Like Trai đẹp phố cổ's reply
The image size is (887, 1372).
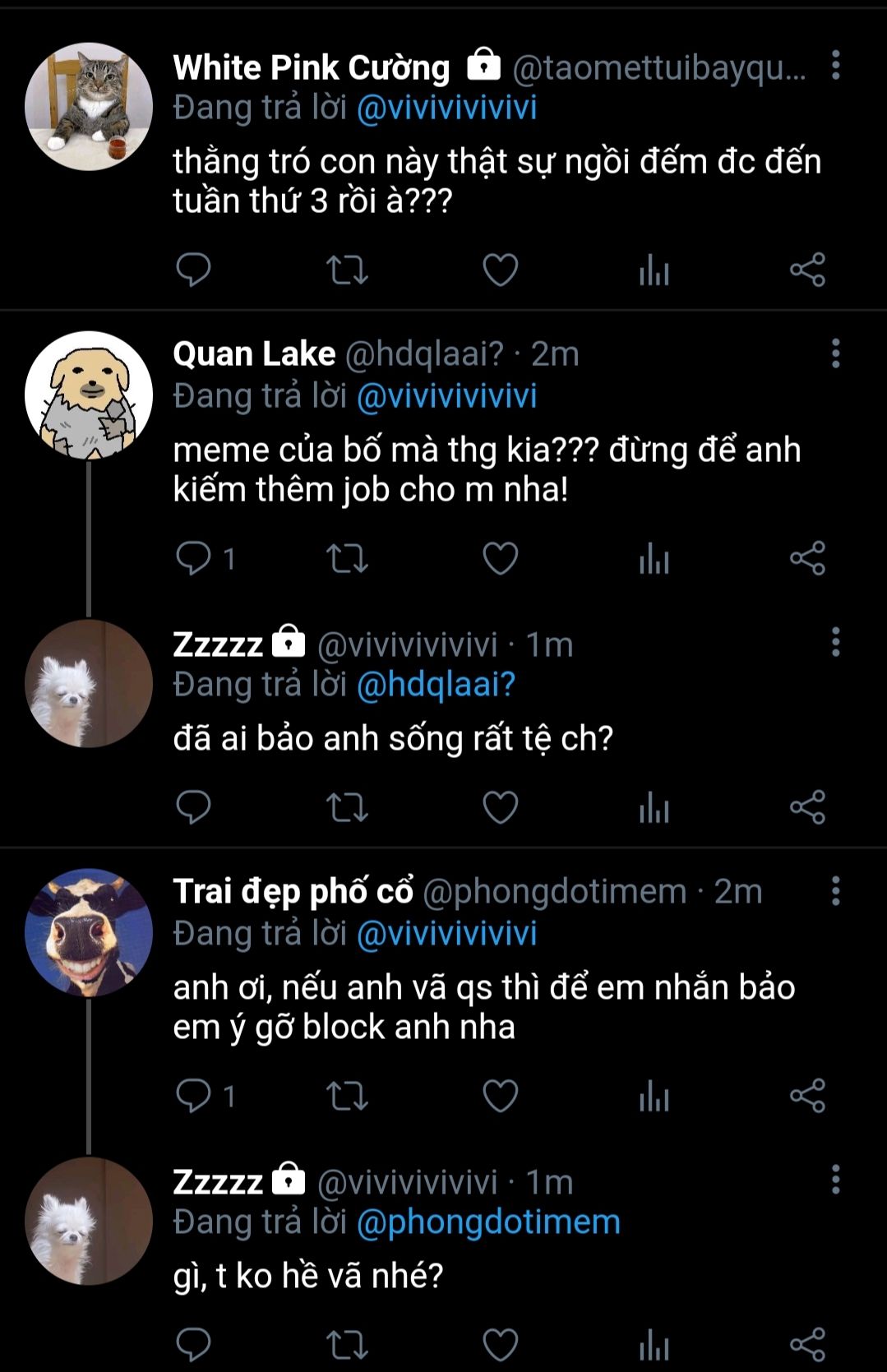coord(500,1096)
